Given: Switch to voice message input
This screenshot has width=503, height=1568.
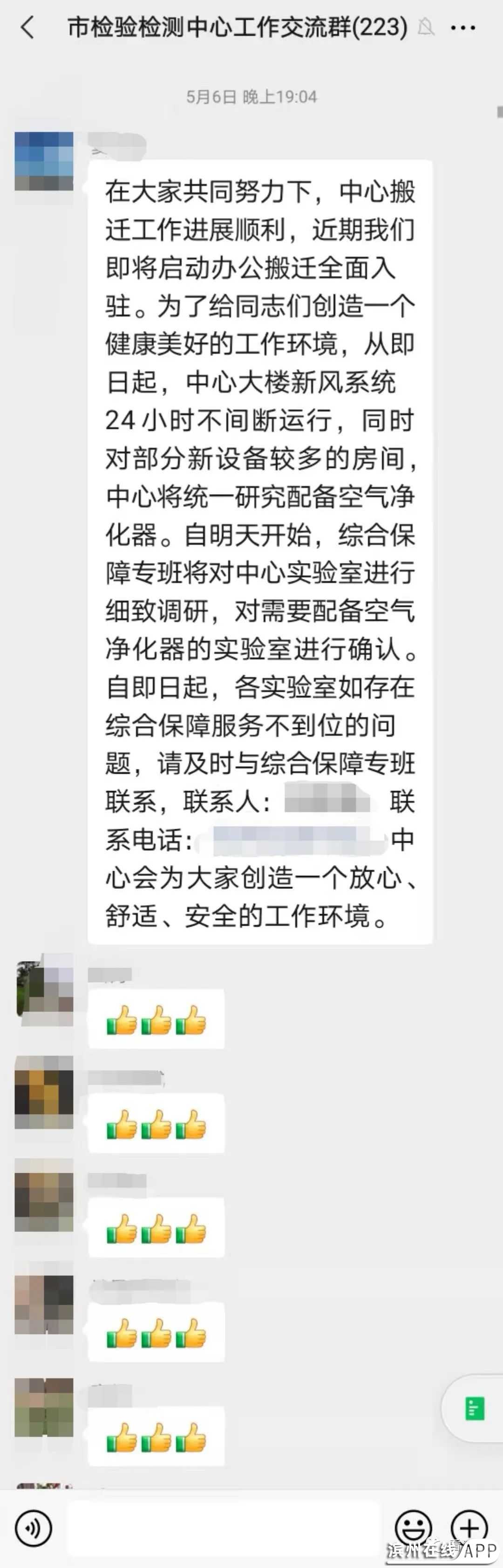Looking at the screenshot, I should point(34,1528).
